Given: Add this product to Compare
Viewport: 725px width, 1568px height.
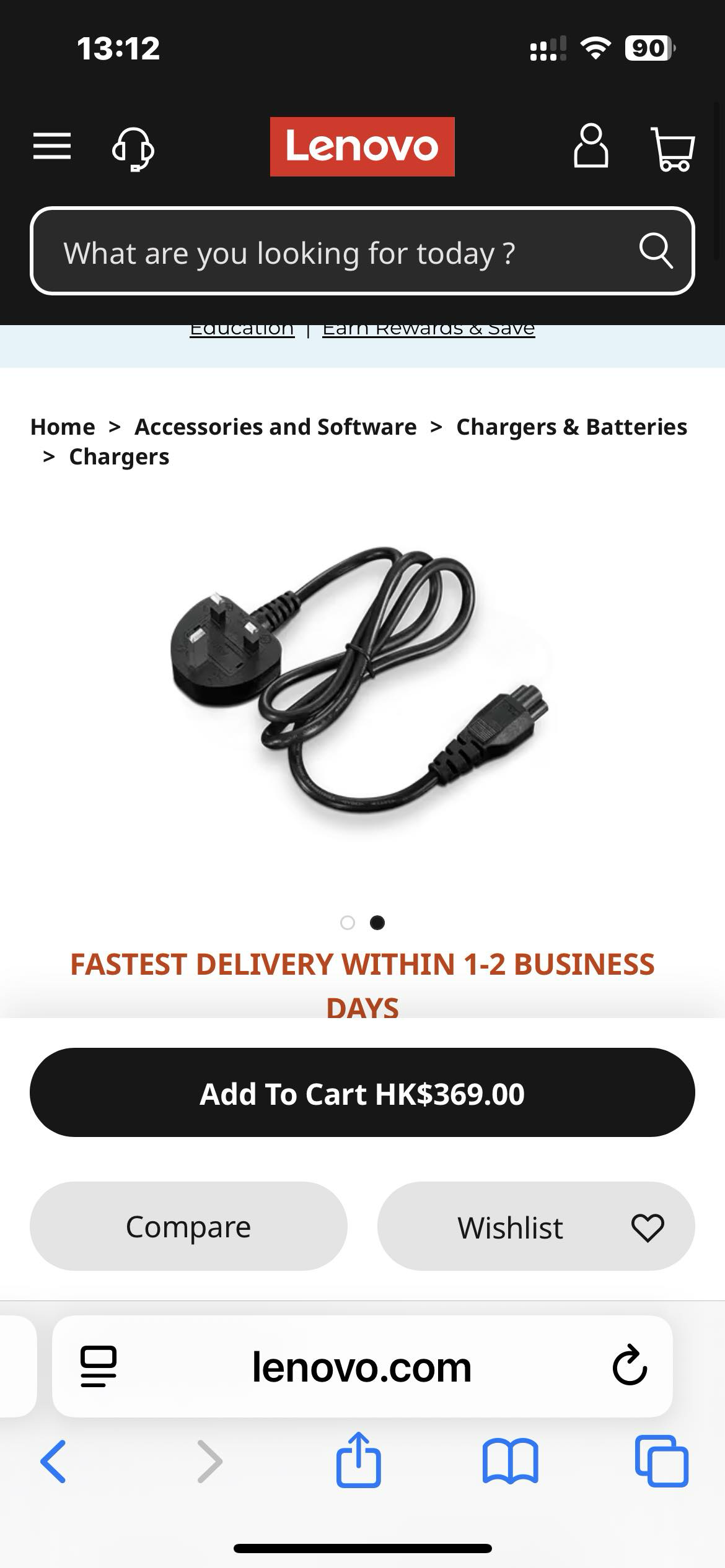Looking at the screenshot, I should tap(188, 1227).
